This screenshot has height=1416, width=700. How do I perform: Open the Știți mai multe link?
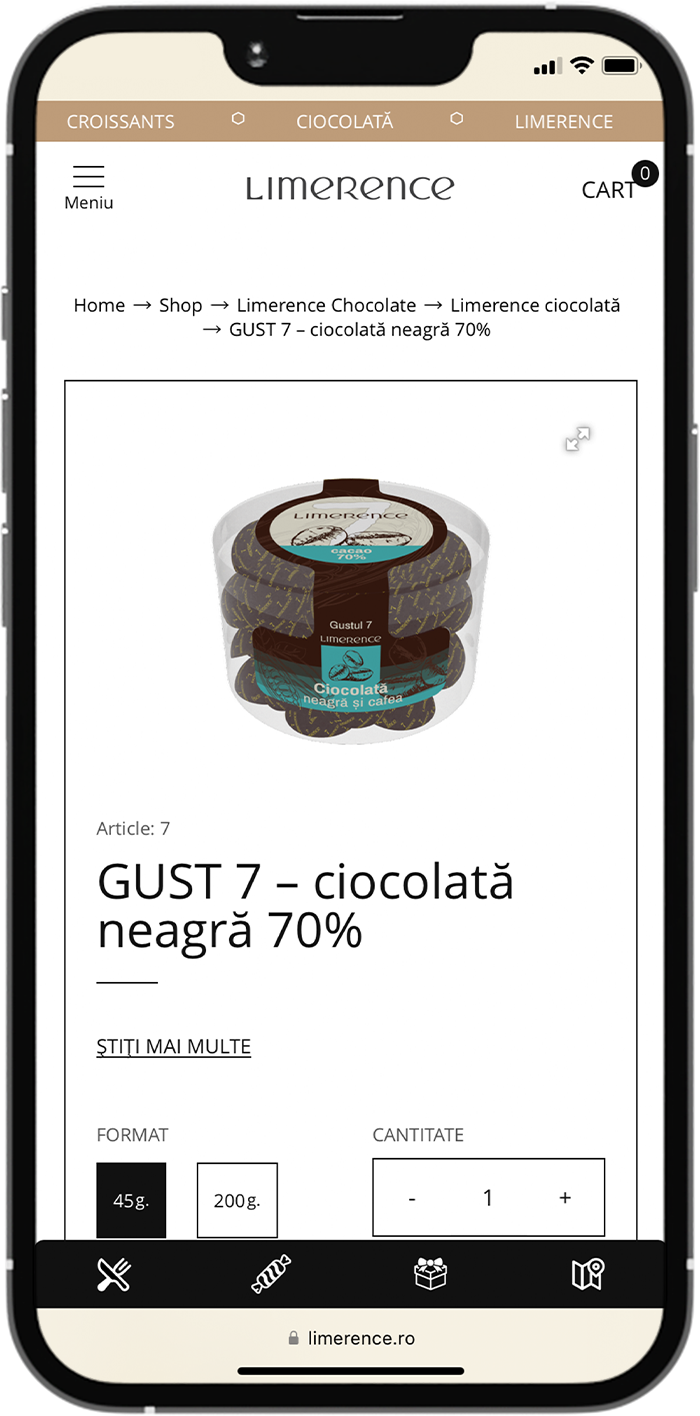pos(173,1047)
